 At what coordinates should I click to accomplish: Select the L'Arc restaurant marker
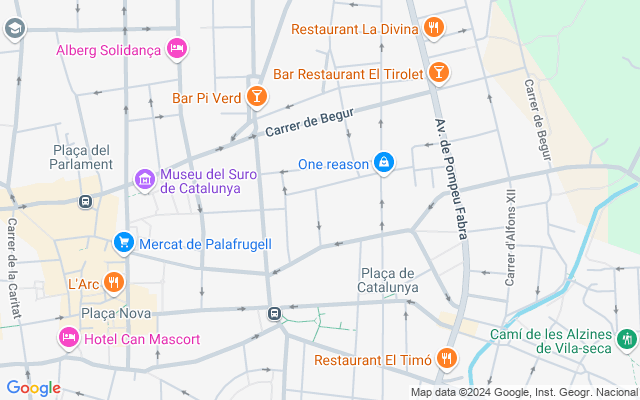pyautogui.click(x=114, y=283)
